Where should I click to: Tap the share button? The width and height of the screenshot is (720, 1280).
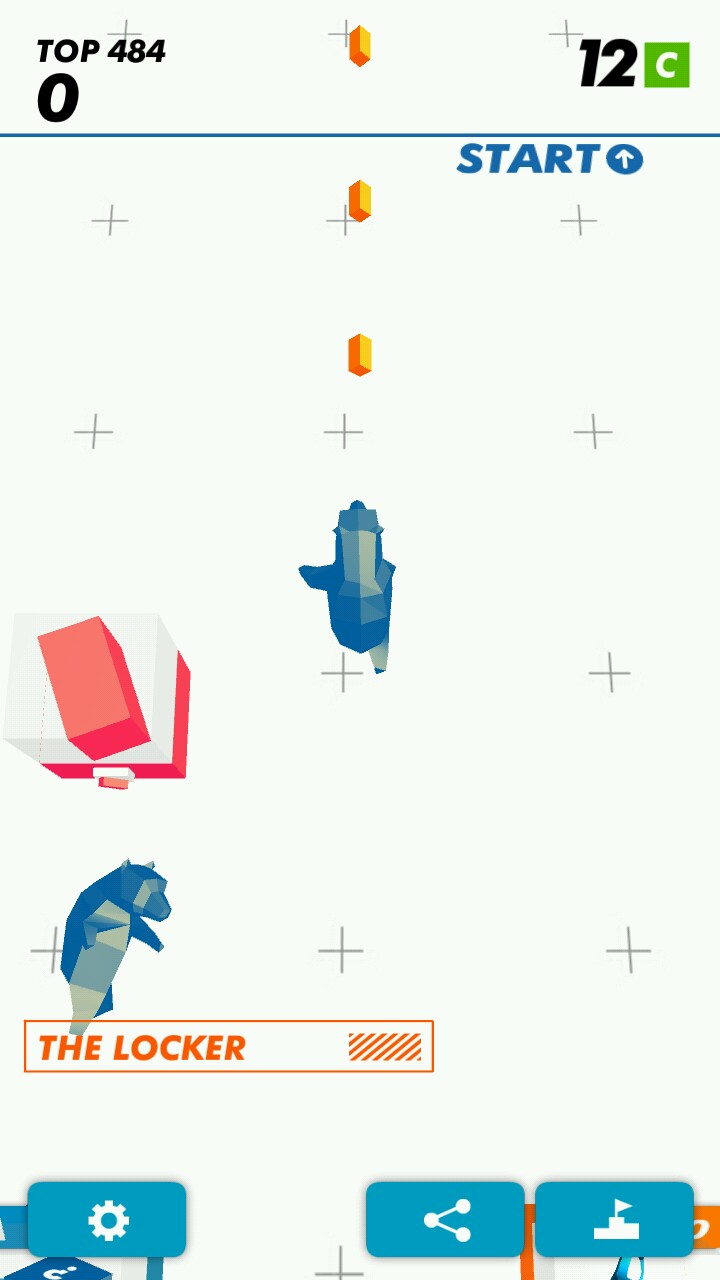coord(445,1219)
